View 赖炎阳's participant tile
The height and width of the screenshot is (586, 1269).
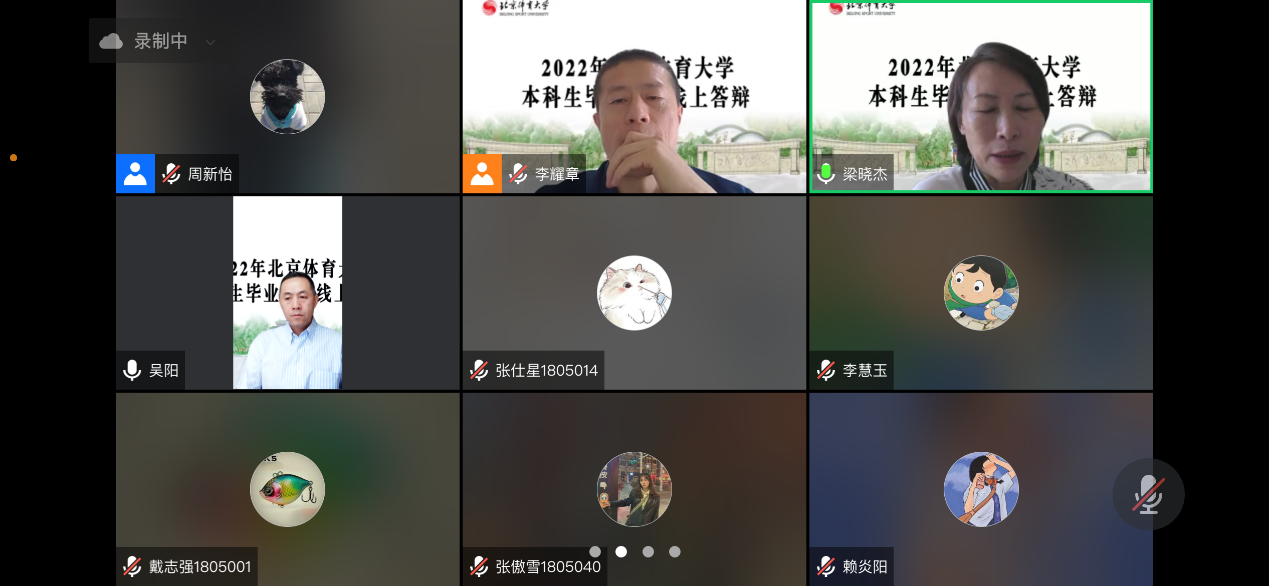(x=980, y=489)
